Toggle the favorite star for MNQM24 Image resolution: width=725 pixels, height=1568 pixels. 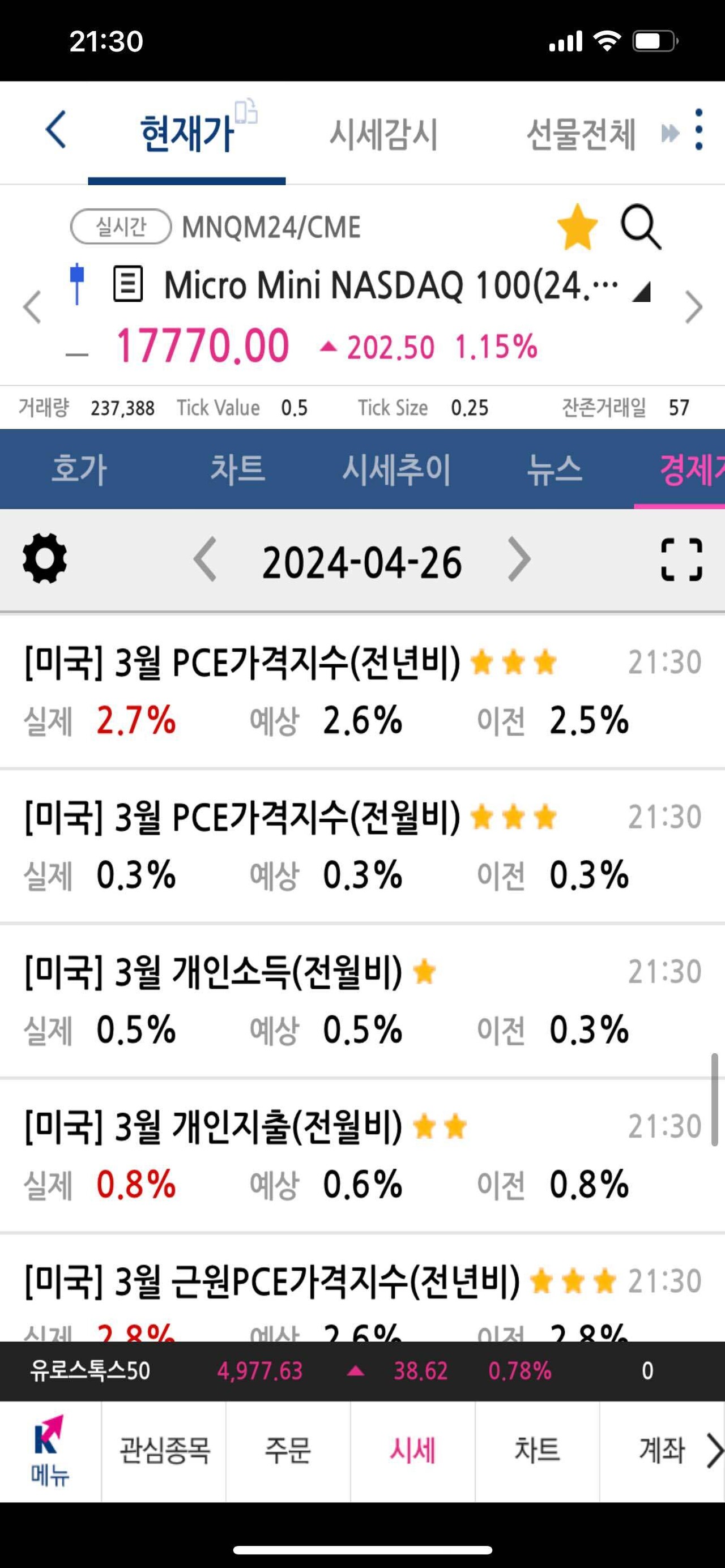tap(578, 227)
